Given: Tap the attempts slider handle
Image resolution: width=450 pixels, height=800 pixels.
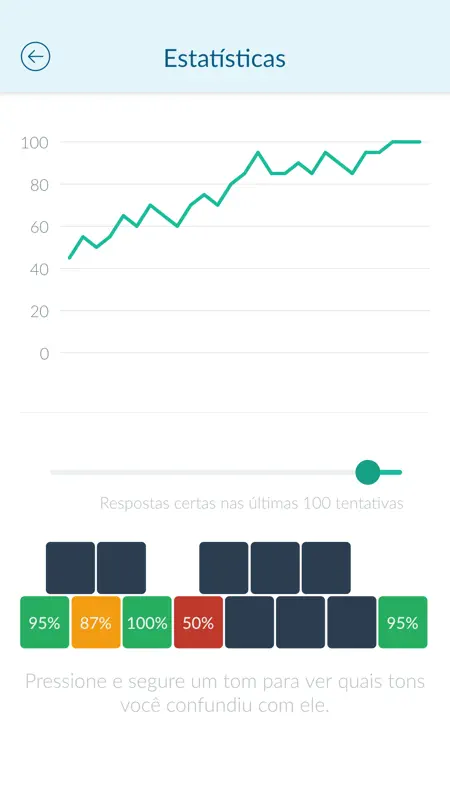Looking at the screenshot, I should [367, 472].
